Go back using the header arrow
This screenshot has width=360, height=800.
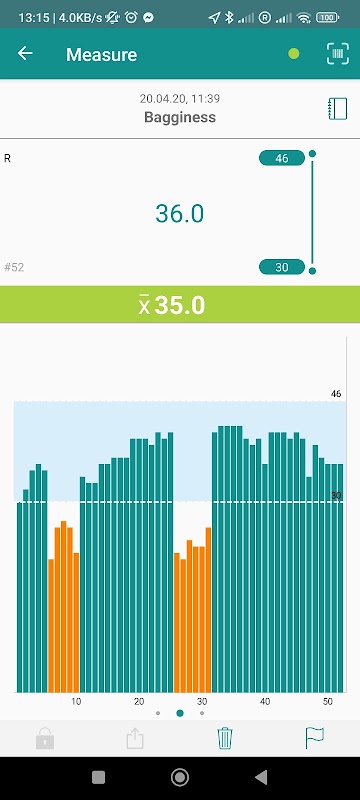tap(25, 54)
